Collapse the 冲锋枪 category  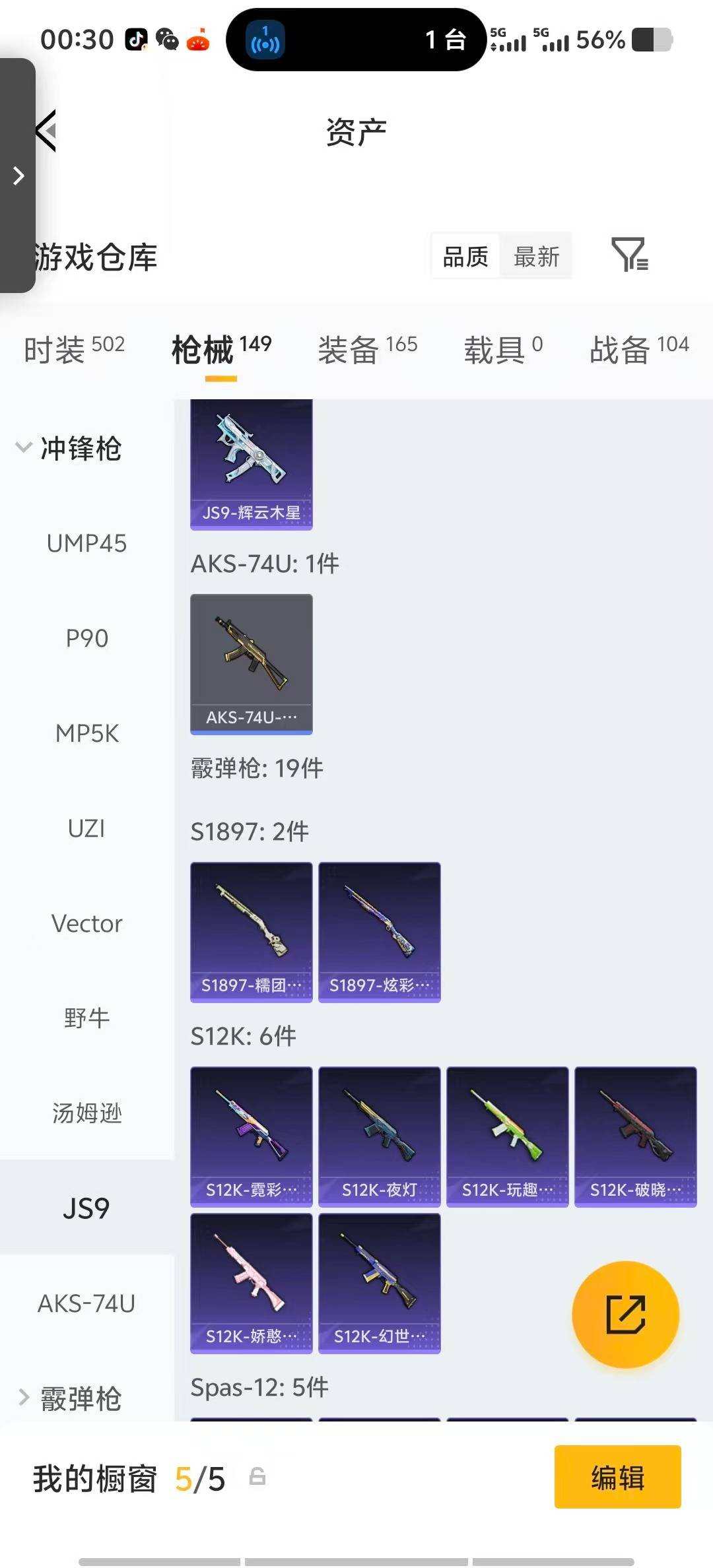pyautogui.click(x=79, y=449)
